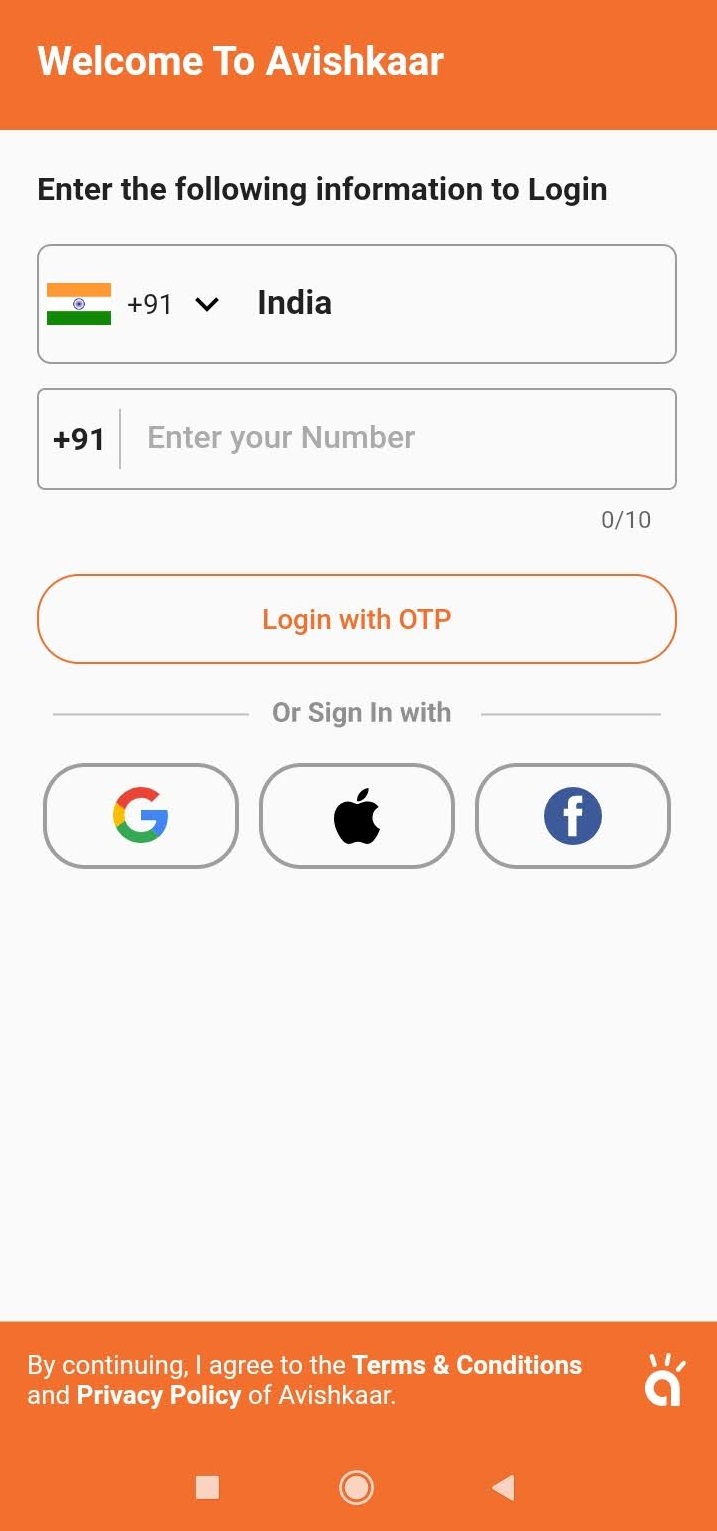Open the Privacy Policy link

click(159, 1395)
